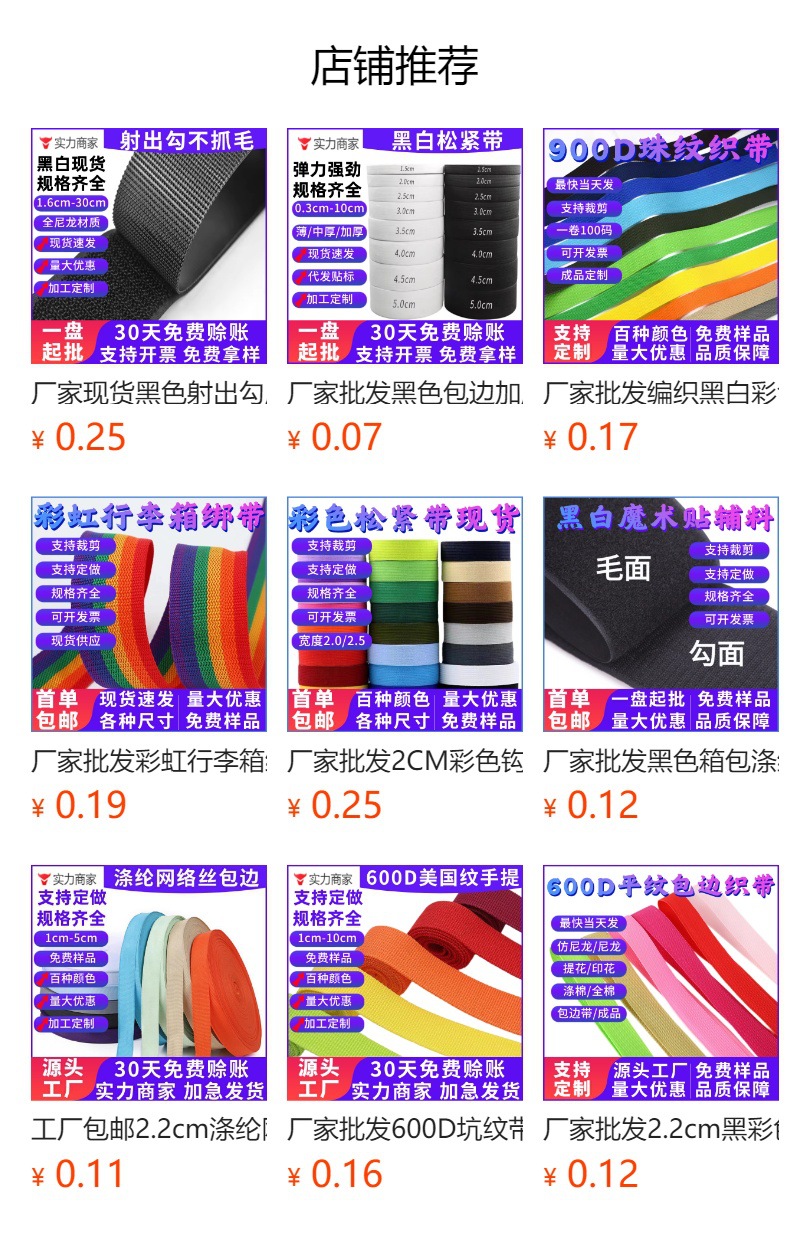790x1234 pixels.
Task: View the 900D珠纹织带 product
Action: click(661, 291)
